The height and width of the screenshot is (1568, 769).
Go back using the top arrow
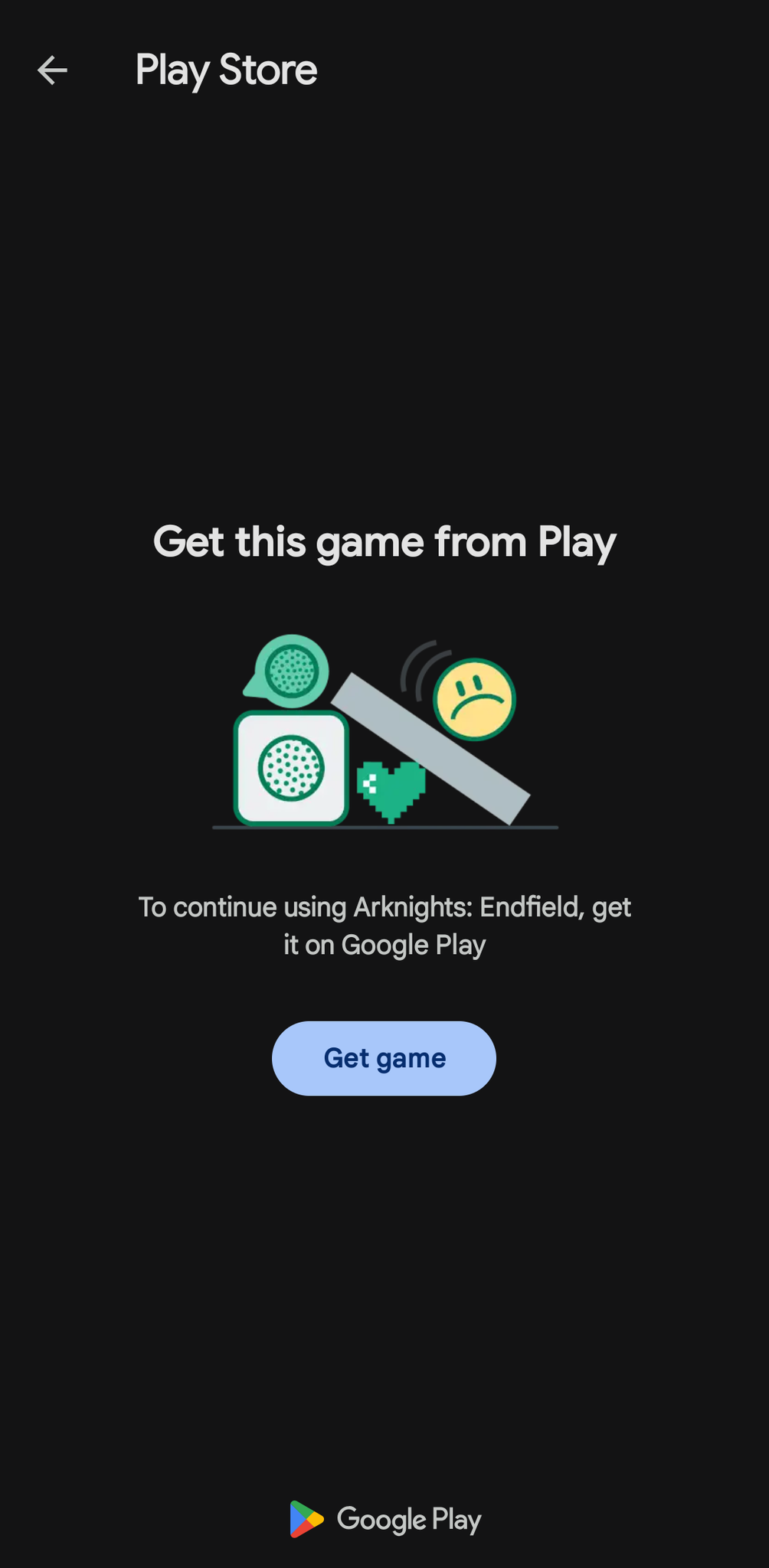52,70
